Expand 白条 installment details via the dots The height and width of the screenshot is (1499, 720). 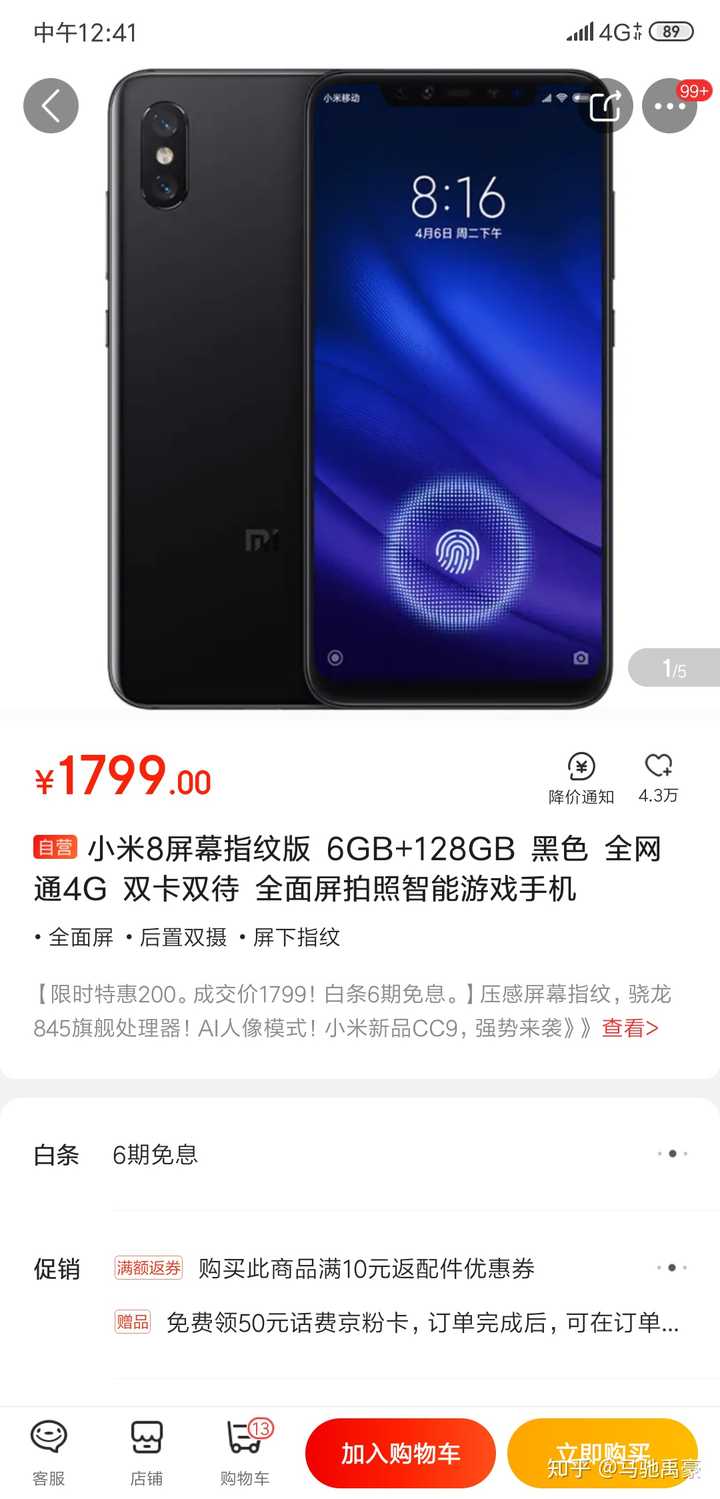[x=673, y=1153]
